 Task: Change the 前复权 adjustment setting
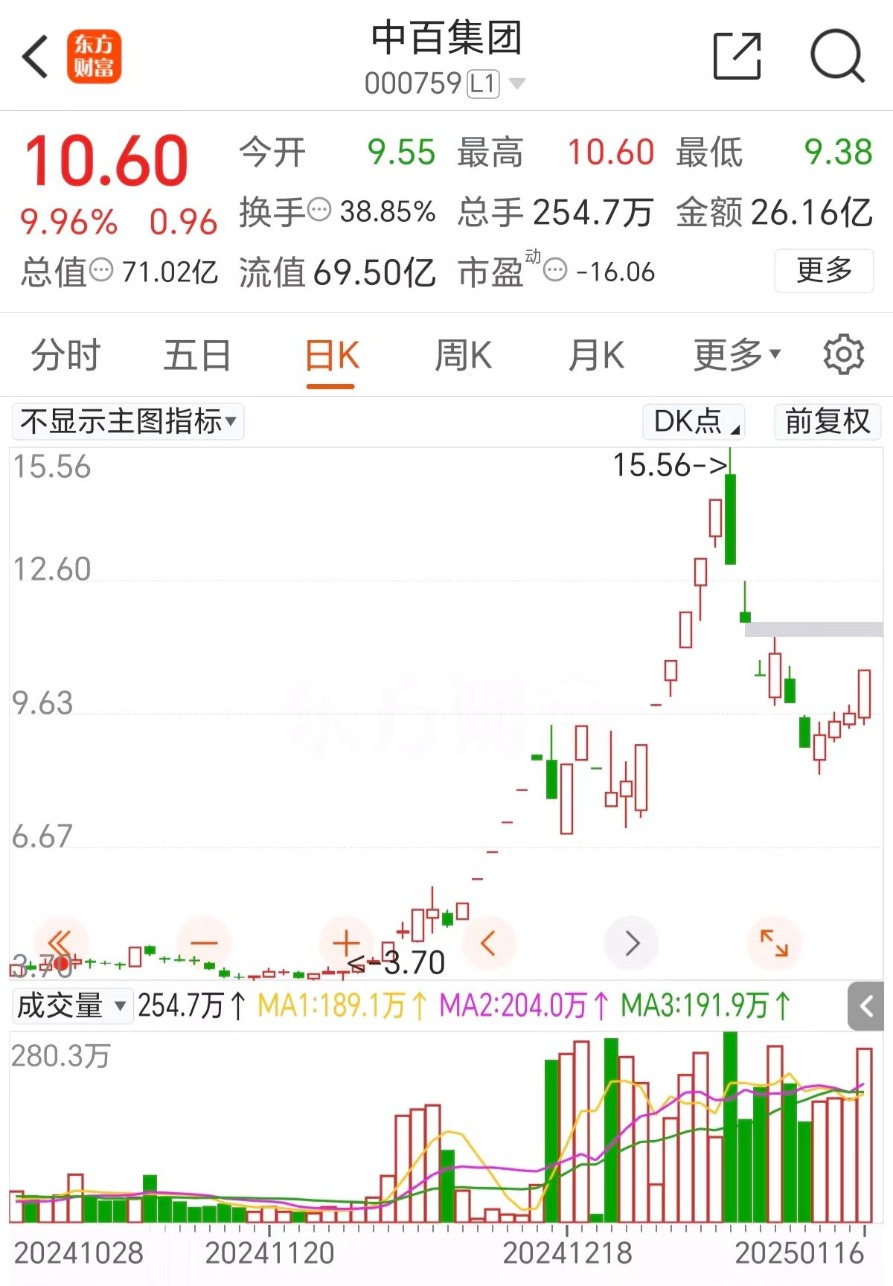827,422
